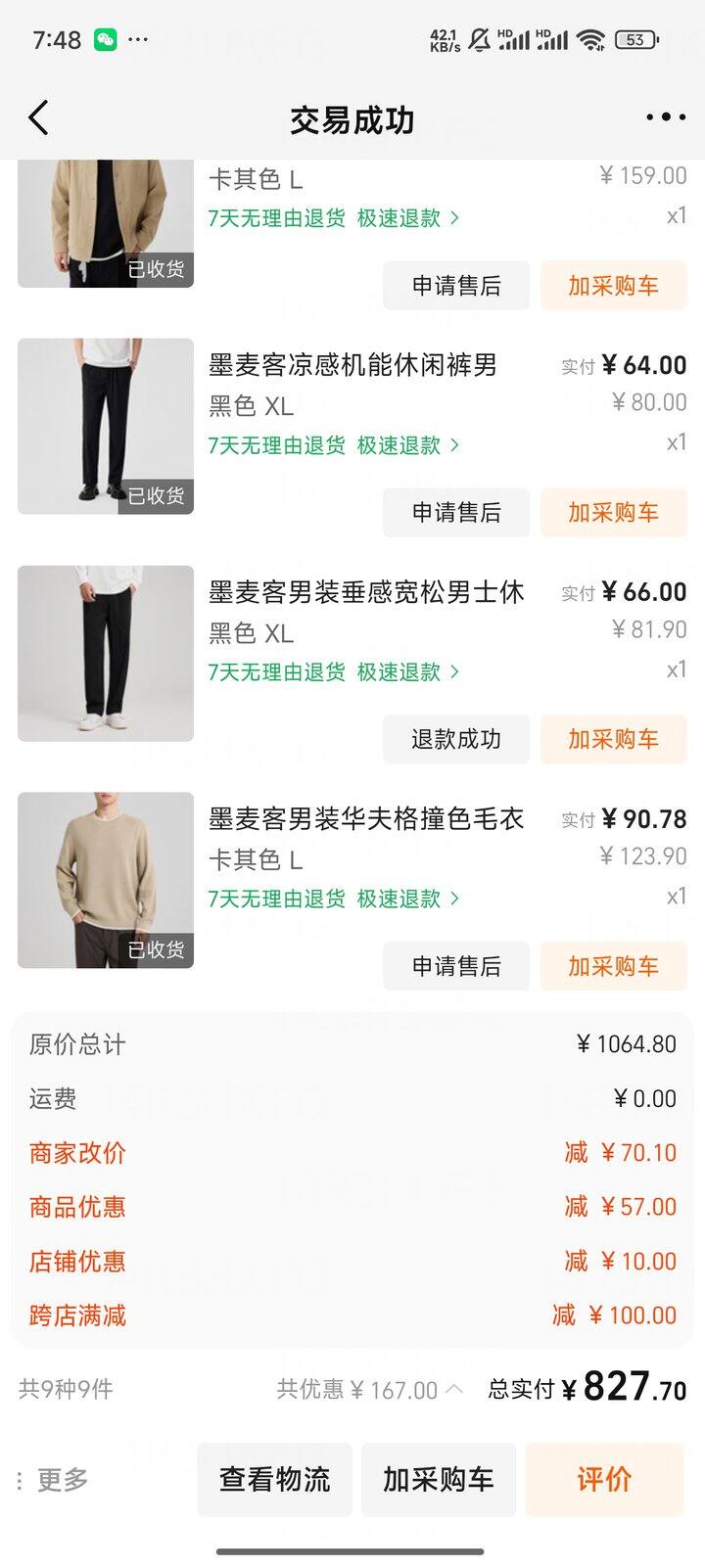Viewport: 705px width, 1568px height.
Task: View 退款成功 status for 垂感宽松 pants
Action: 456,740
